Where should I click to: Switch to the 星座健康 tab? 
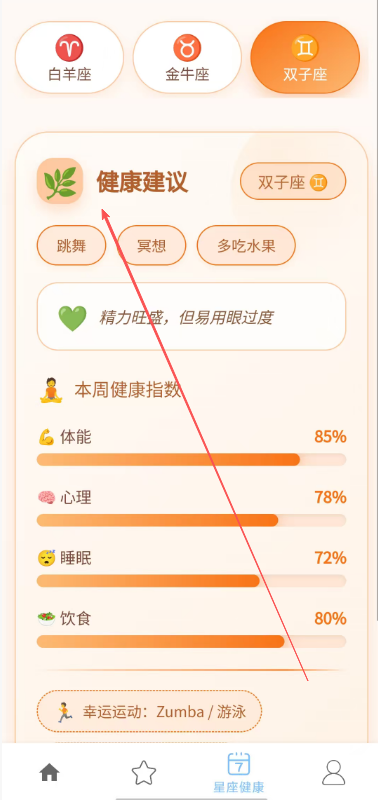(x=239, y=773)
